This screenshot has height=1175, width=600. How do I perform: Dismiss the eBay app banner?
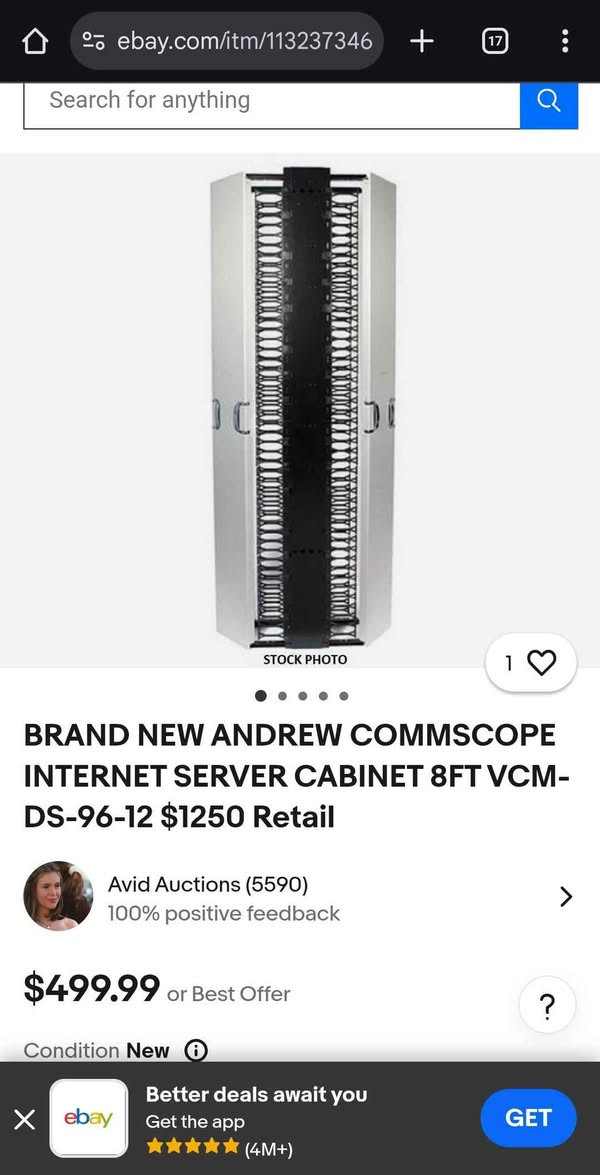(x=25, y=1119)
